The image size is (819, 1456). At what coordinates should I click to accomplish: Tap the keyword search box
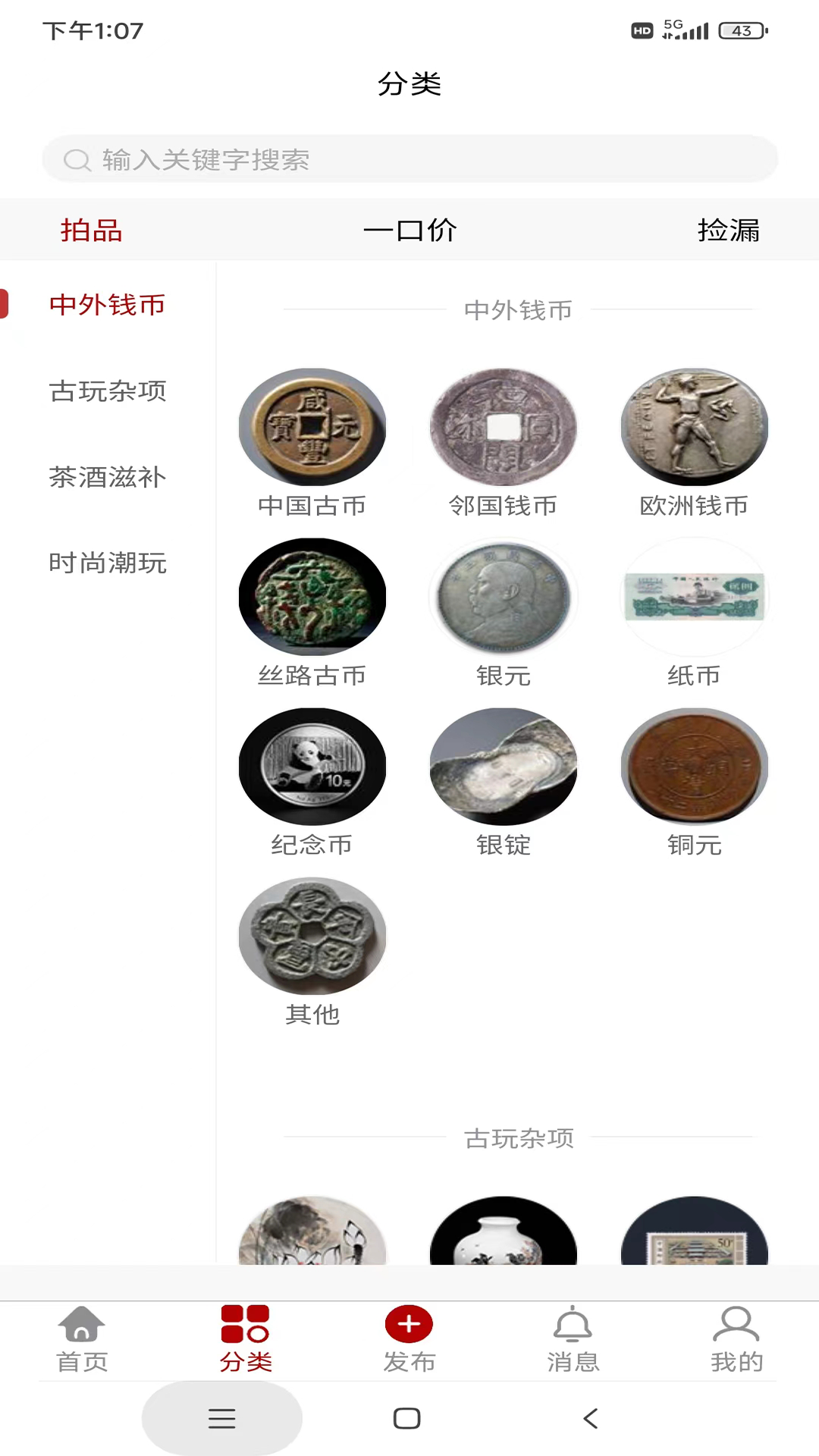click(x=409, y=159)
